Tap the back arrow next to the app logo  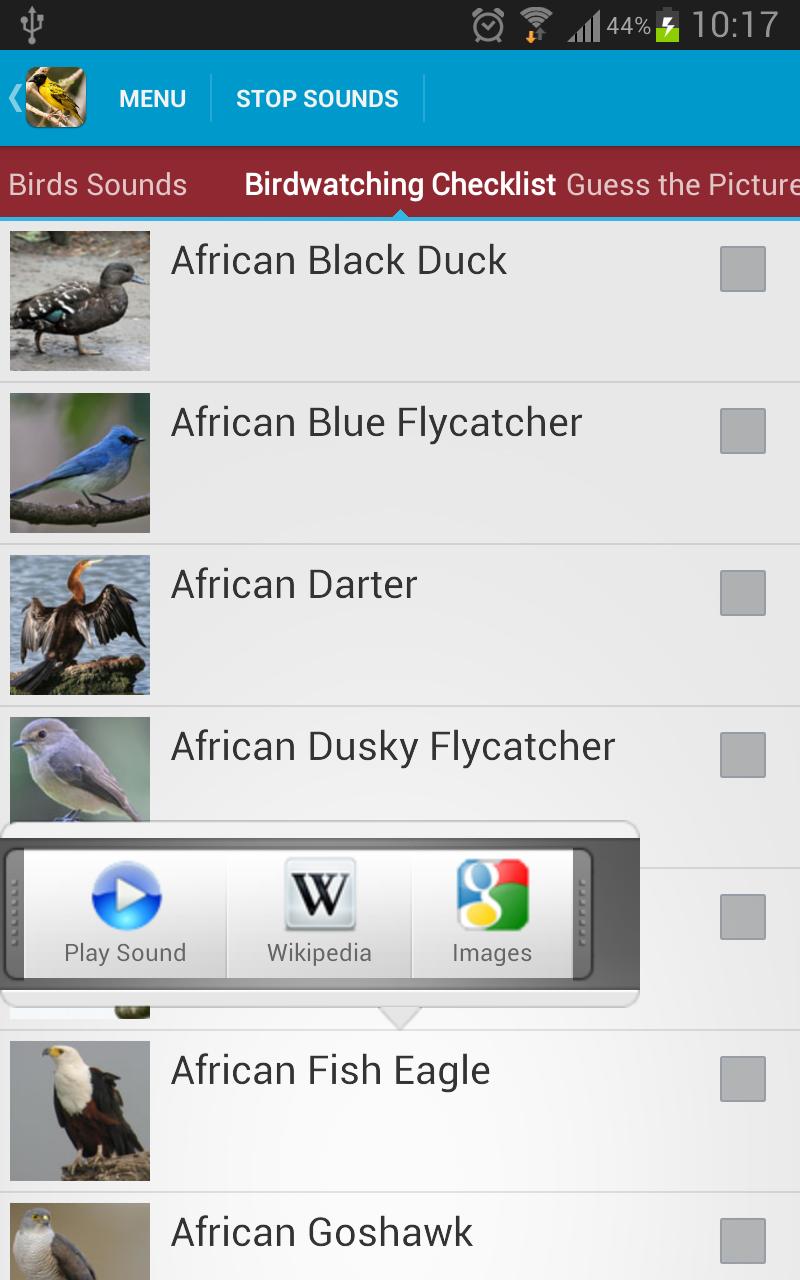[12, 98]
